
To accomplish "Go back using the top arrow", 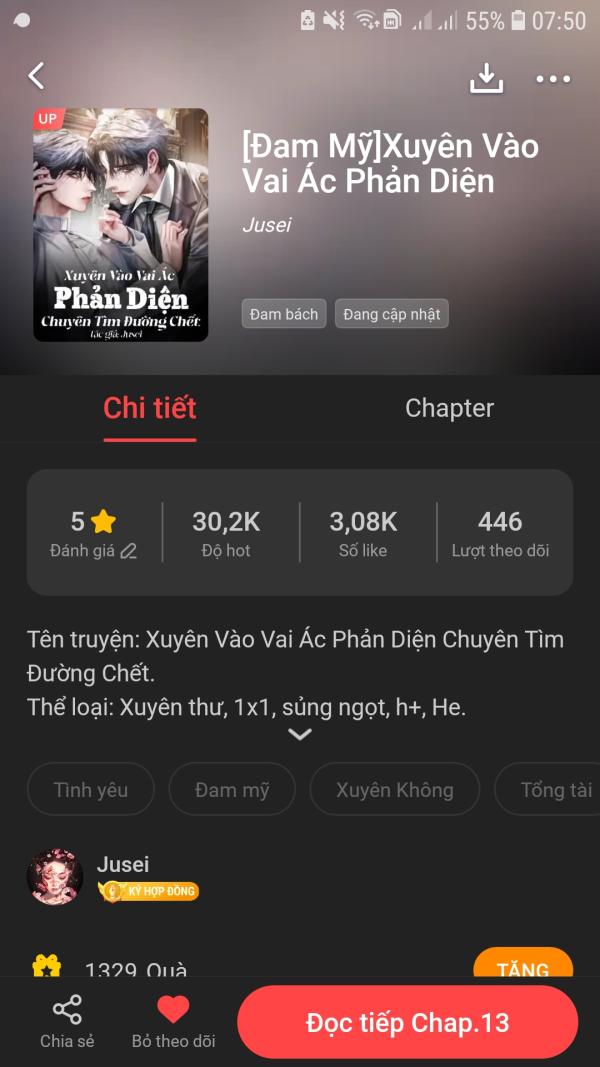I will [x=37, y=76].
